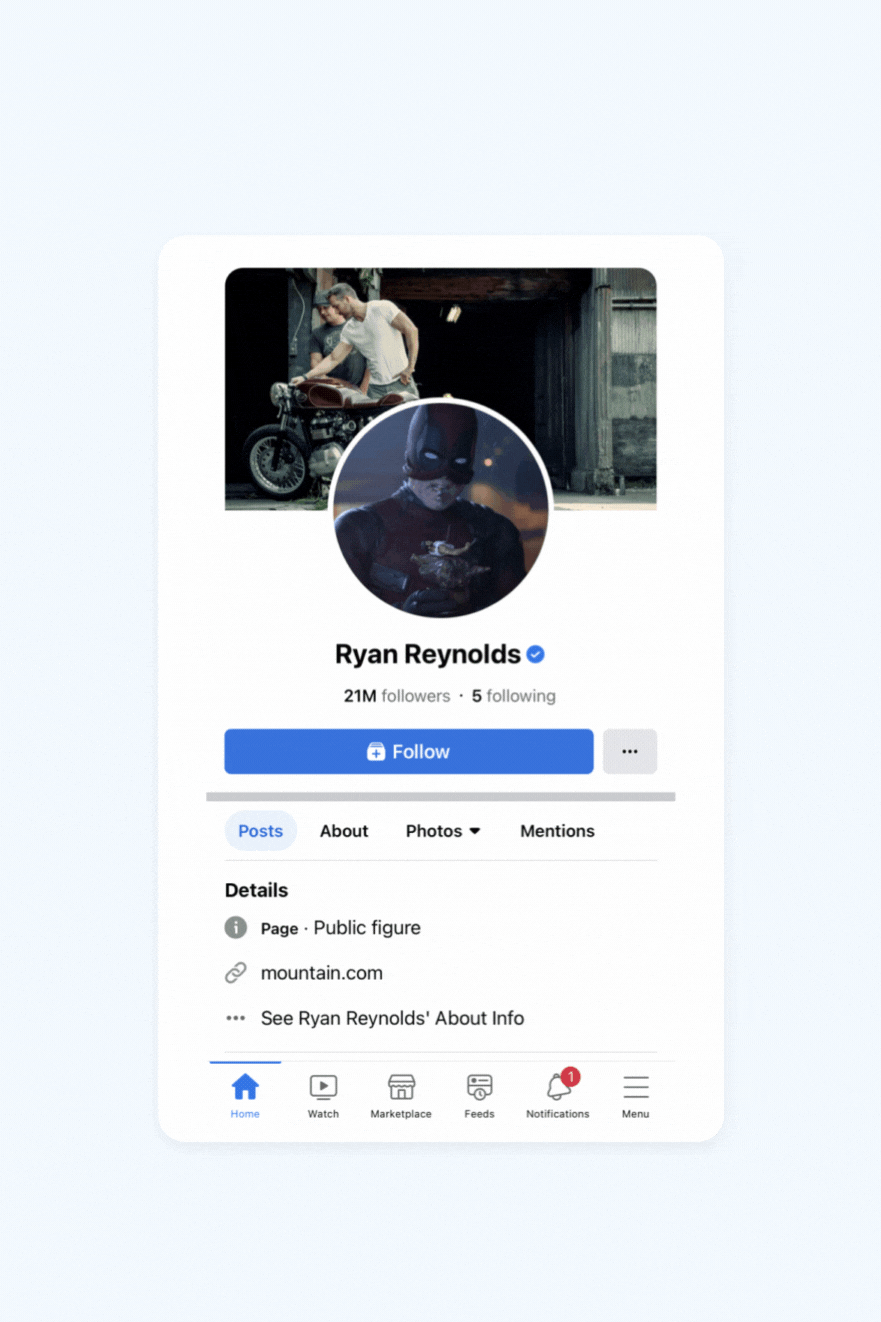The image size is (881, 1322).
Task: Open Marketplace from the bottom bar
Action: (401, 1095)
